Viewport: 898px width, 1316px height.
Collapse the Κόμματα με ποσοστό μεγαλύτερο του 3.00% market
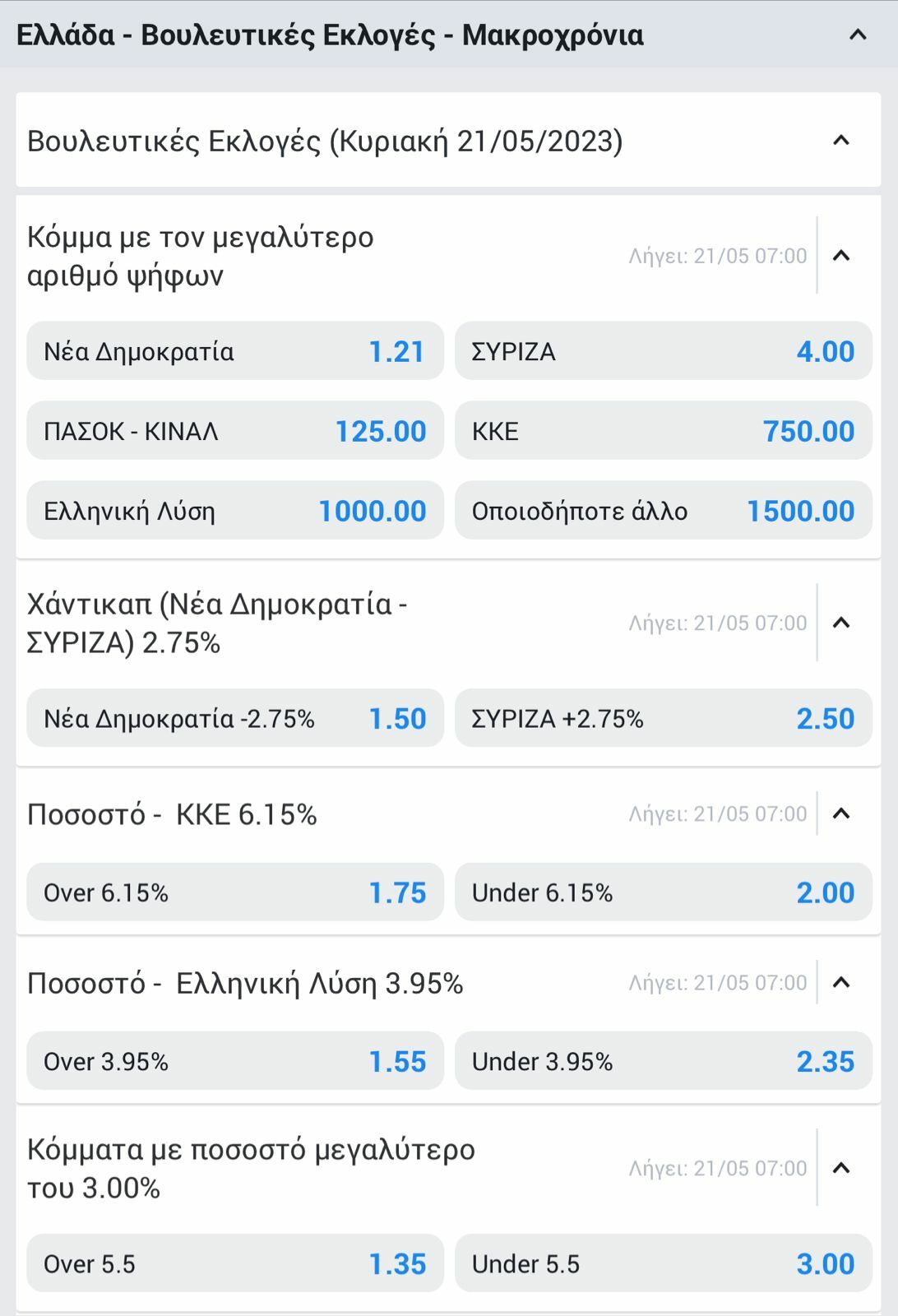[x=840, y=1167]
